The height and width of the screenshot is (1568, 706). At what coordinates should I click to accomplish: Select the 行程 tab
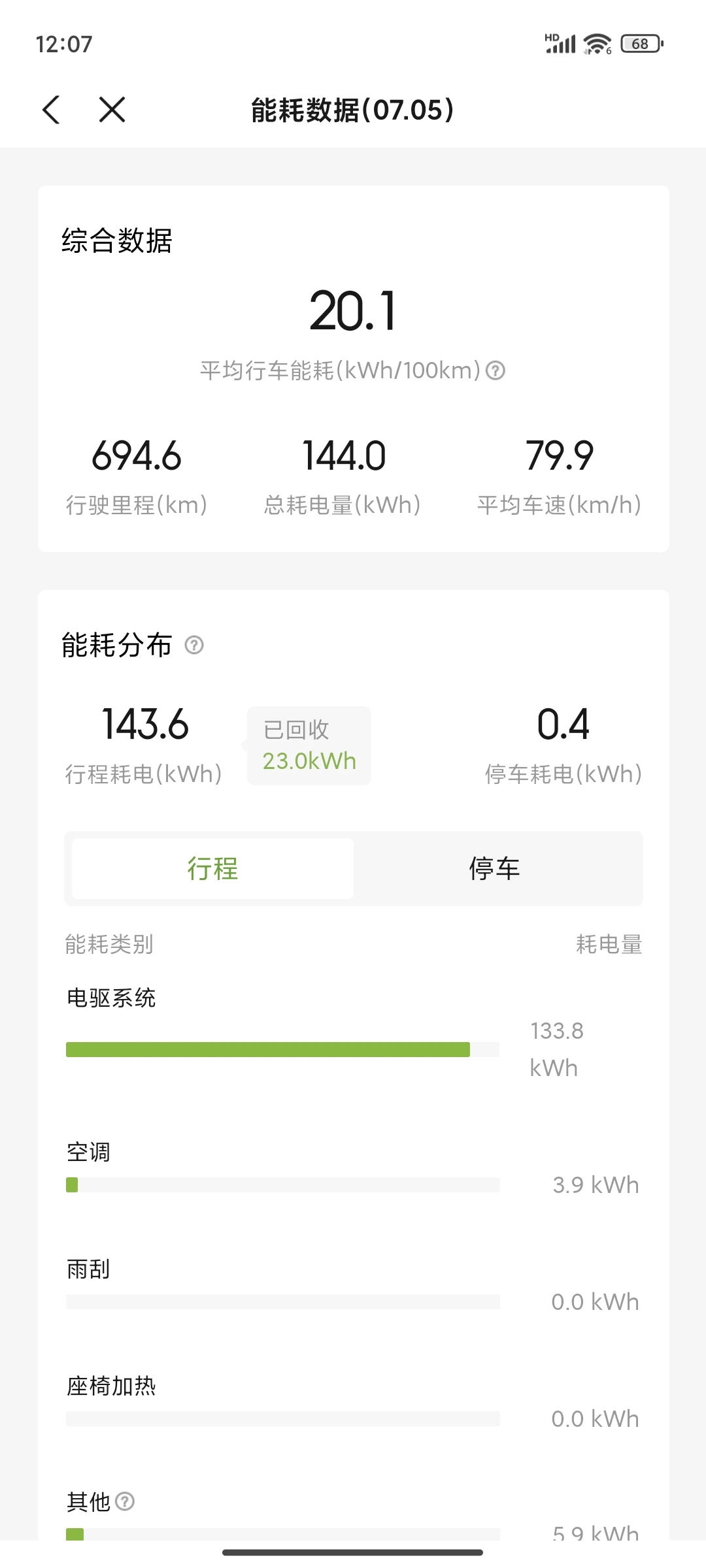click(x=213, y=868)
